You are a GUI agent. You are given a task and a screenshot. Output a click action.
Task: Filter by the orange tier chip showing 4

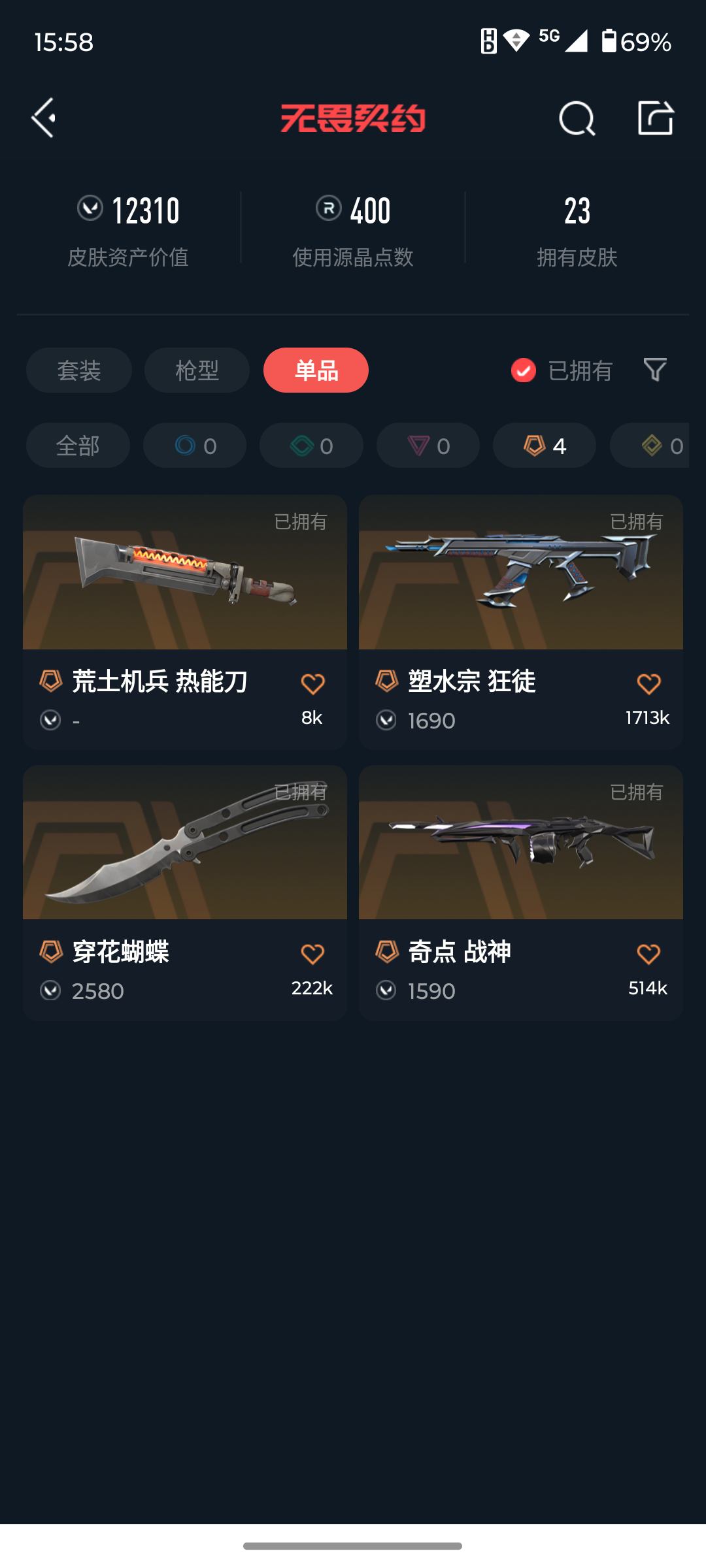click(545, 446)
